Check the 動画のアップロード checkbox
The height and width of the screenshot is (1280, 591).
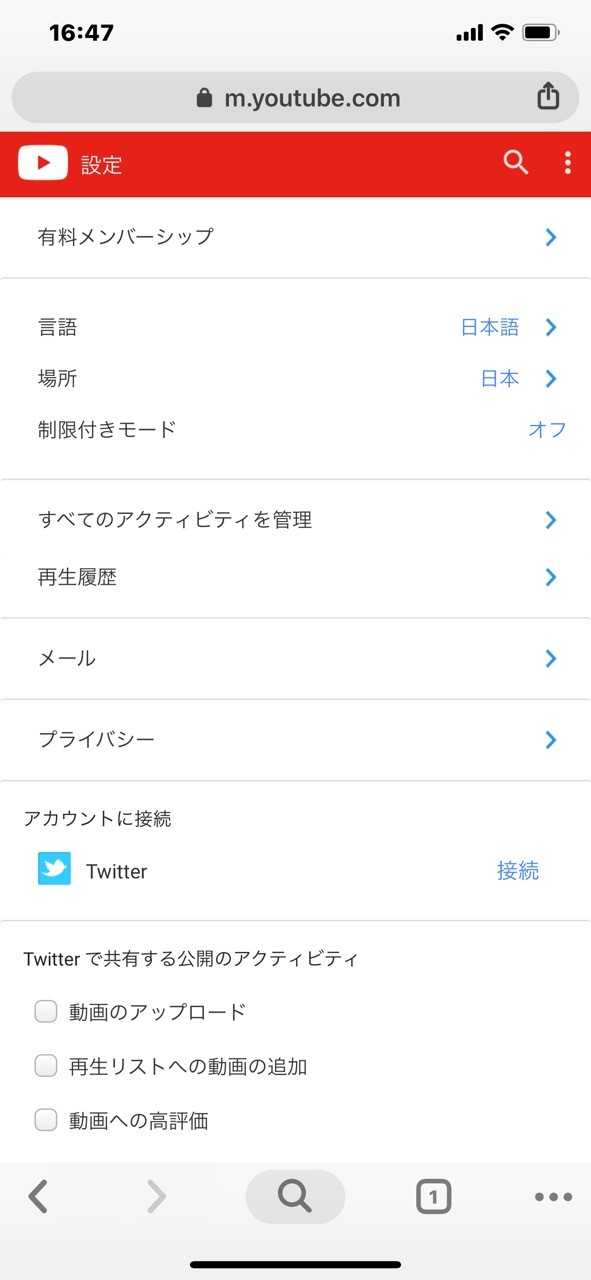tap(46, 1012)
